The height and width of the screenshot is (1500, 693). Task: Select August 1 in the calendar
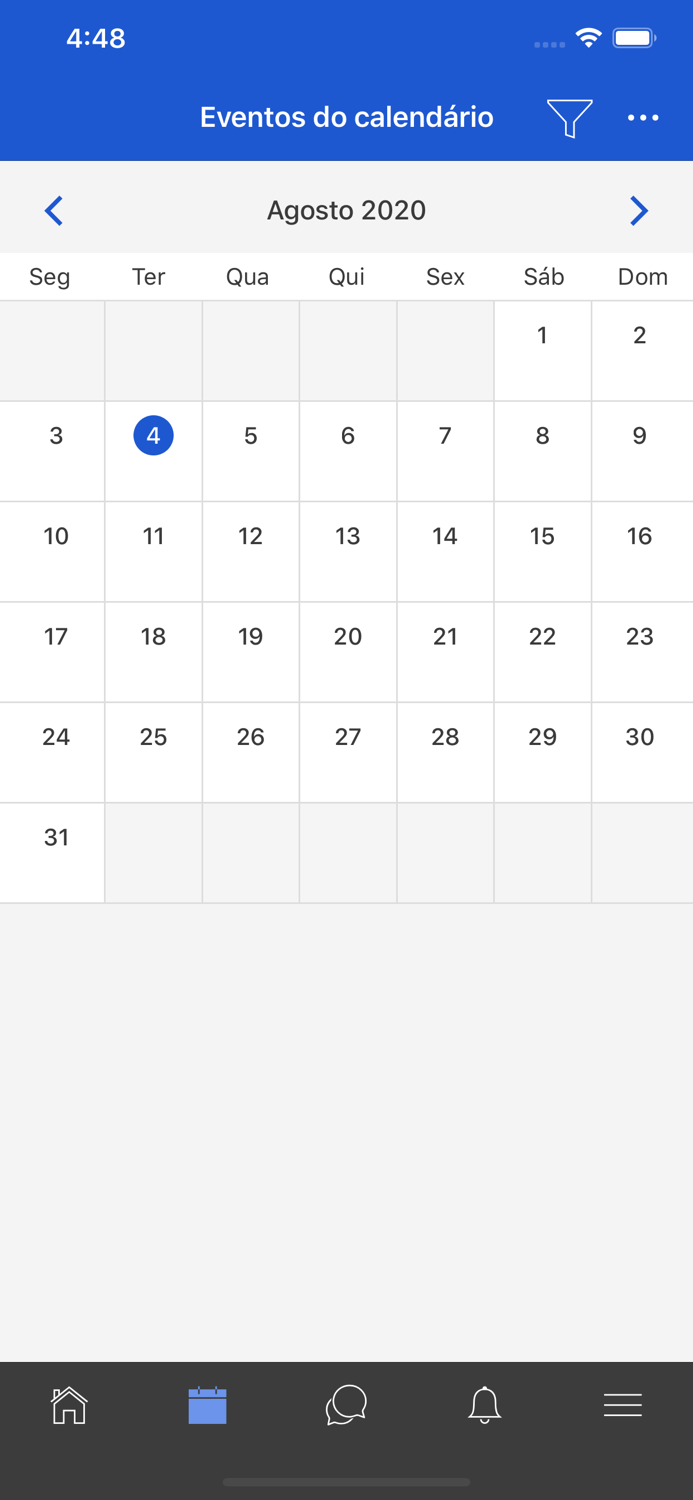pyautogui.click(x=542, y=350)
